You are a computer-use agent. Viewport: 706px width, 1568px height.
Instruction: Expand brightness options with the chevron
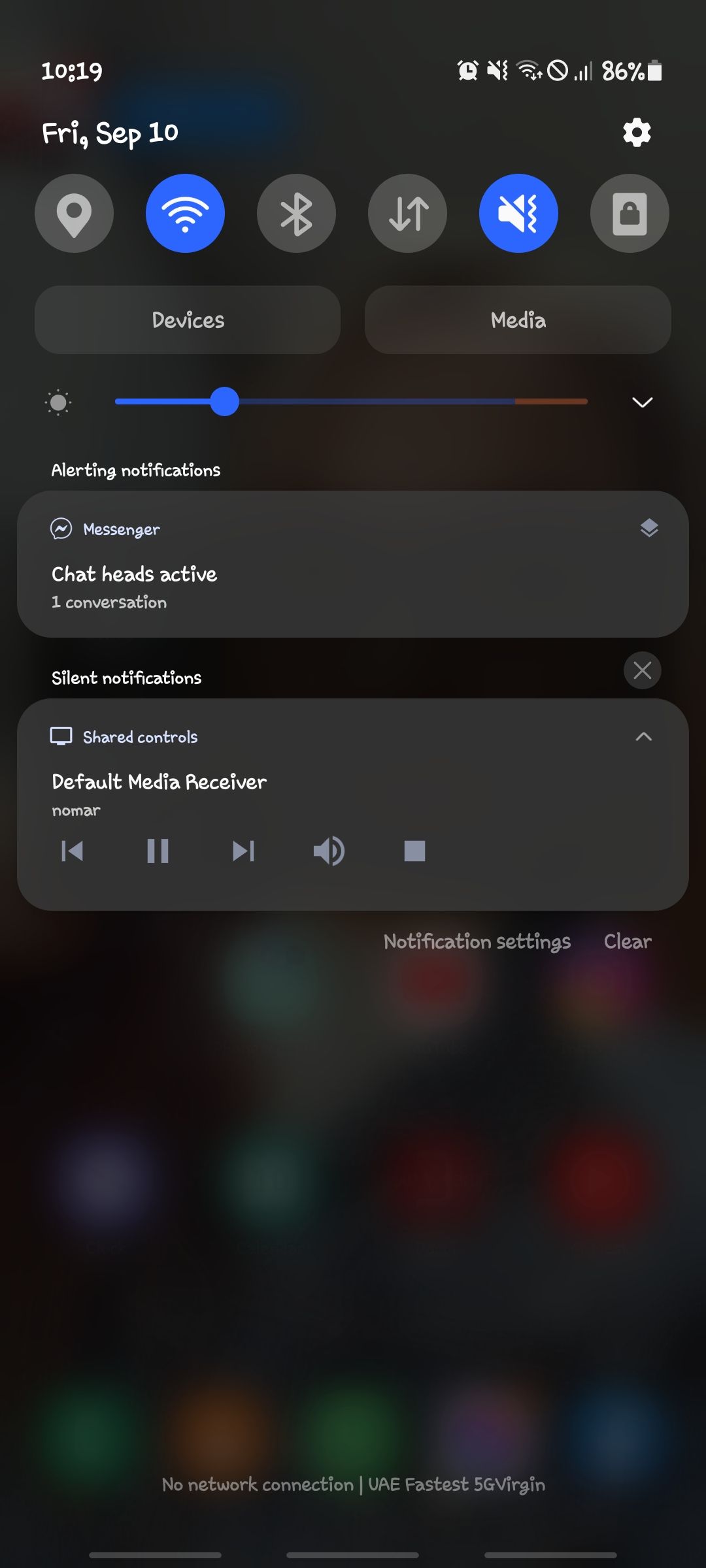click(643, 402)
